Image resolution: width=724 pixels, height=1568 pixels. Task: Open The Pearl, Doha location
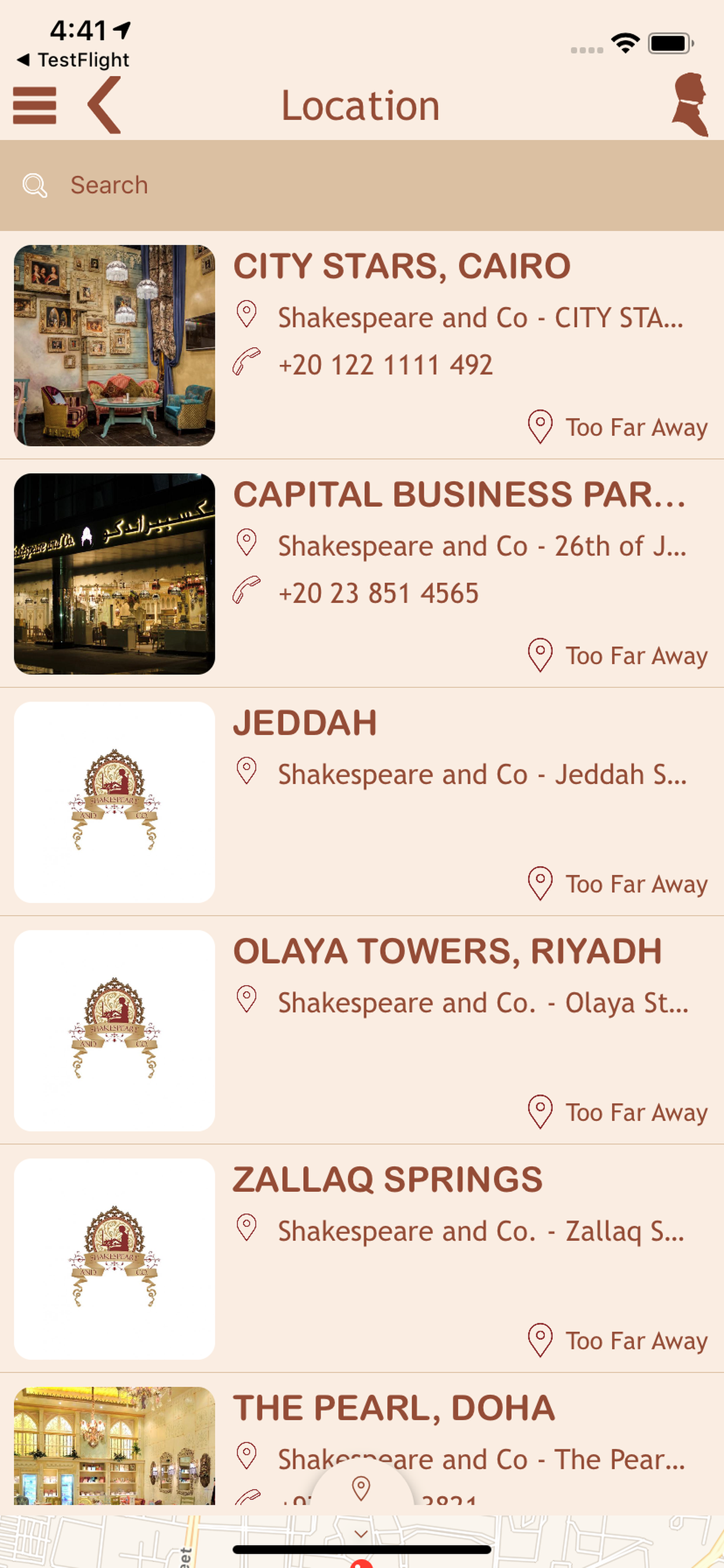point(393,1408)
